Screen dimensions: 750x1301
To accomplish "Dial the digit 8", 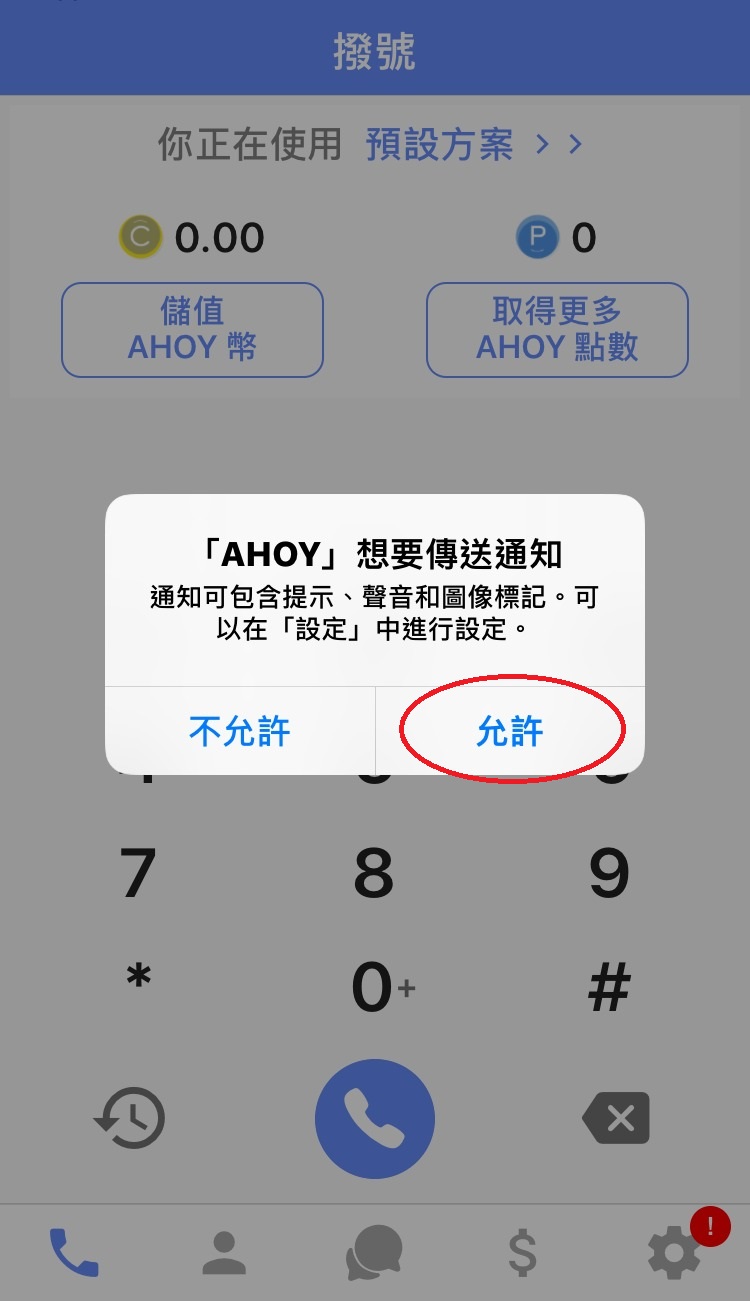I will click(374, 874).
